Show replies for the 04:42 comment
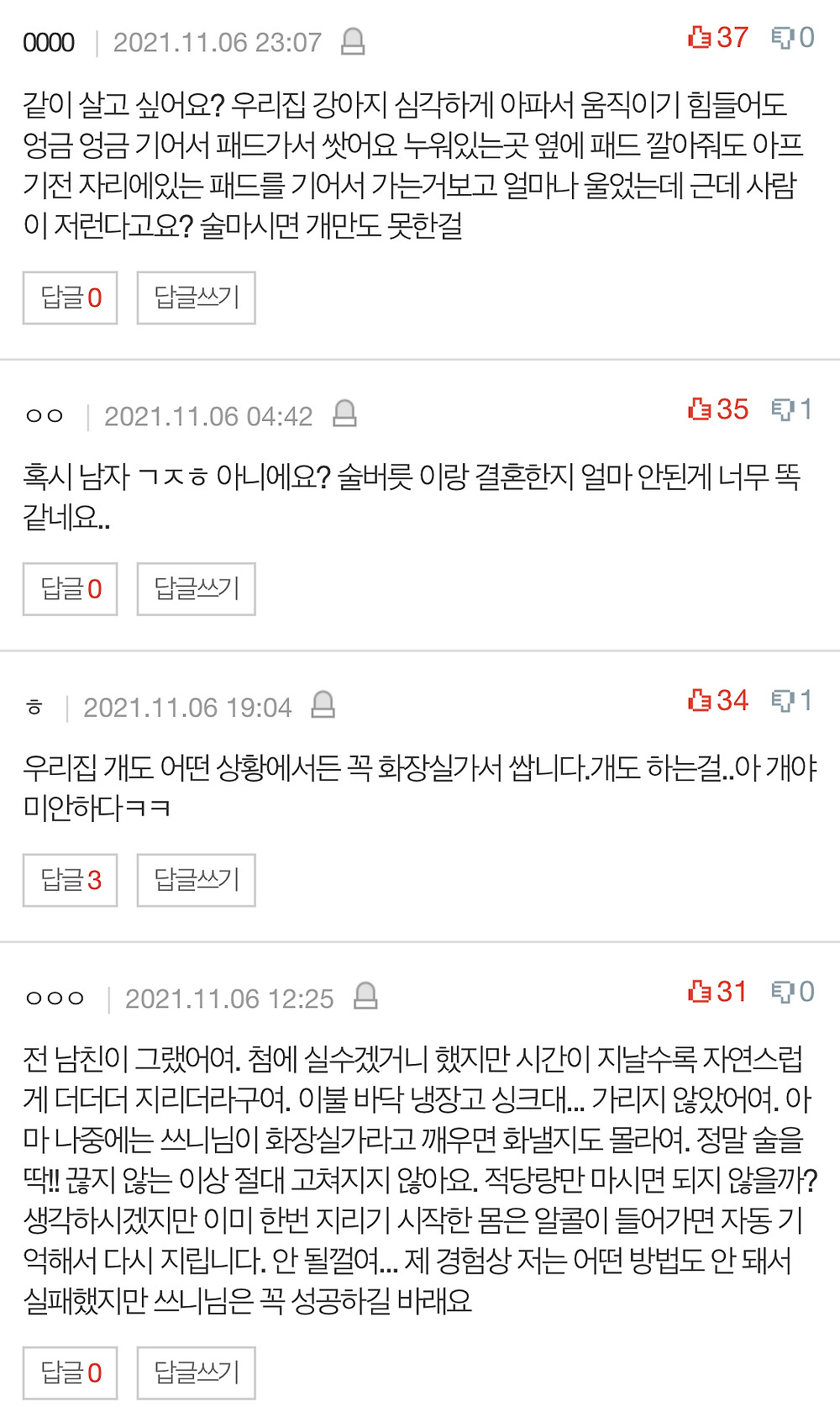Viewport: 840px width, 1412px height. 70,589
